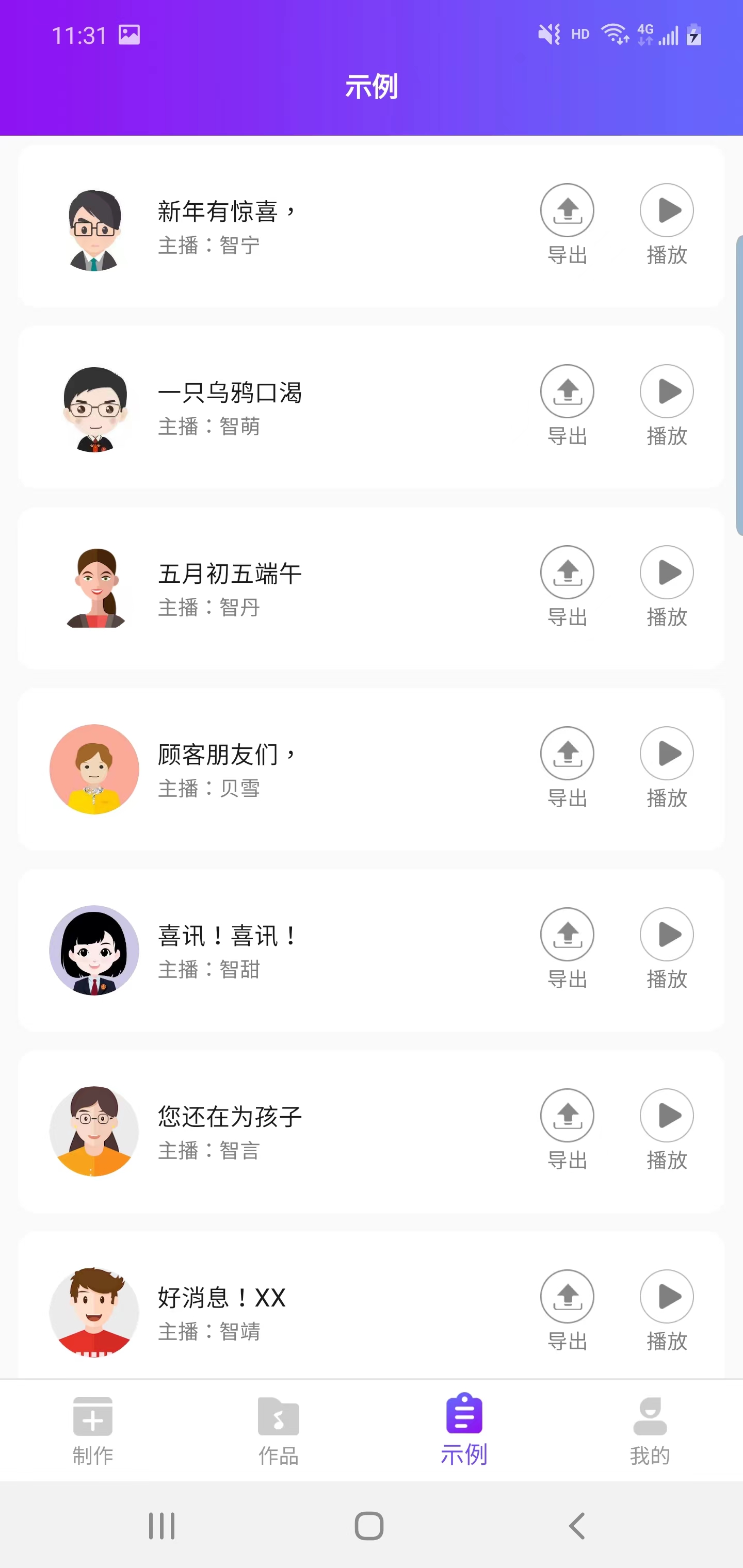Export the 新年有惊喜 sample by 智宁
Screen dimensions: 743x1568
pyautogui.click(x=567, y=210)
